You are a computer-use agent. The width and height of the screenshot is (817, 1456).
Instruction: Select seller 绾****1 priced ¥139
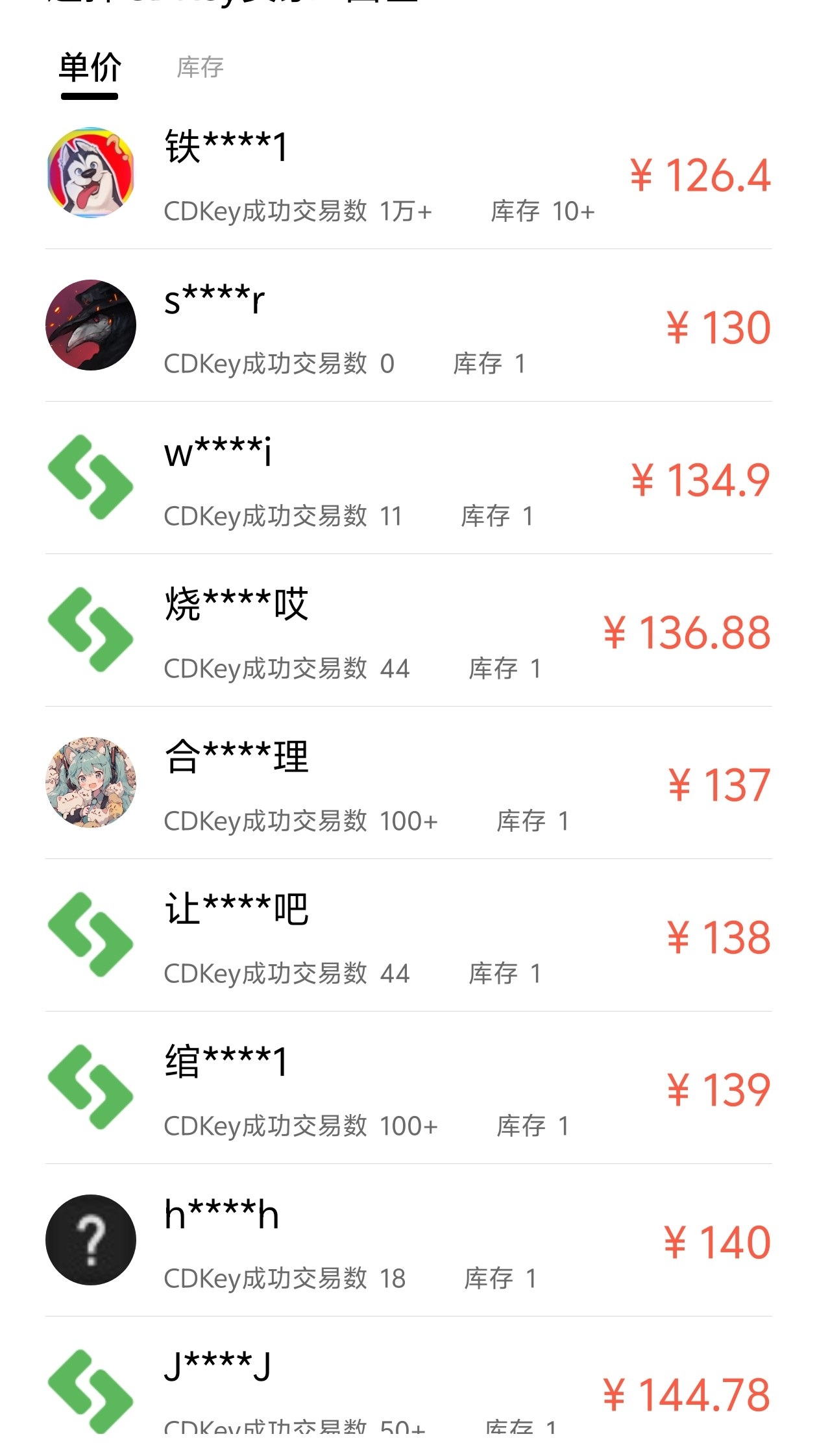(408, 1089)
